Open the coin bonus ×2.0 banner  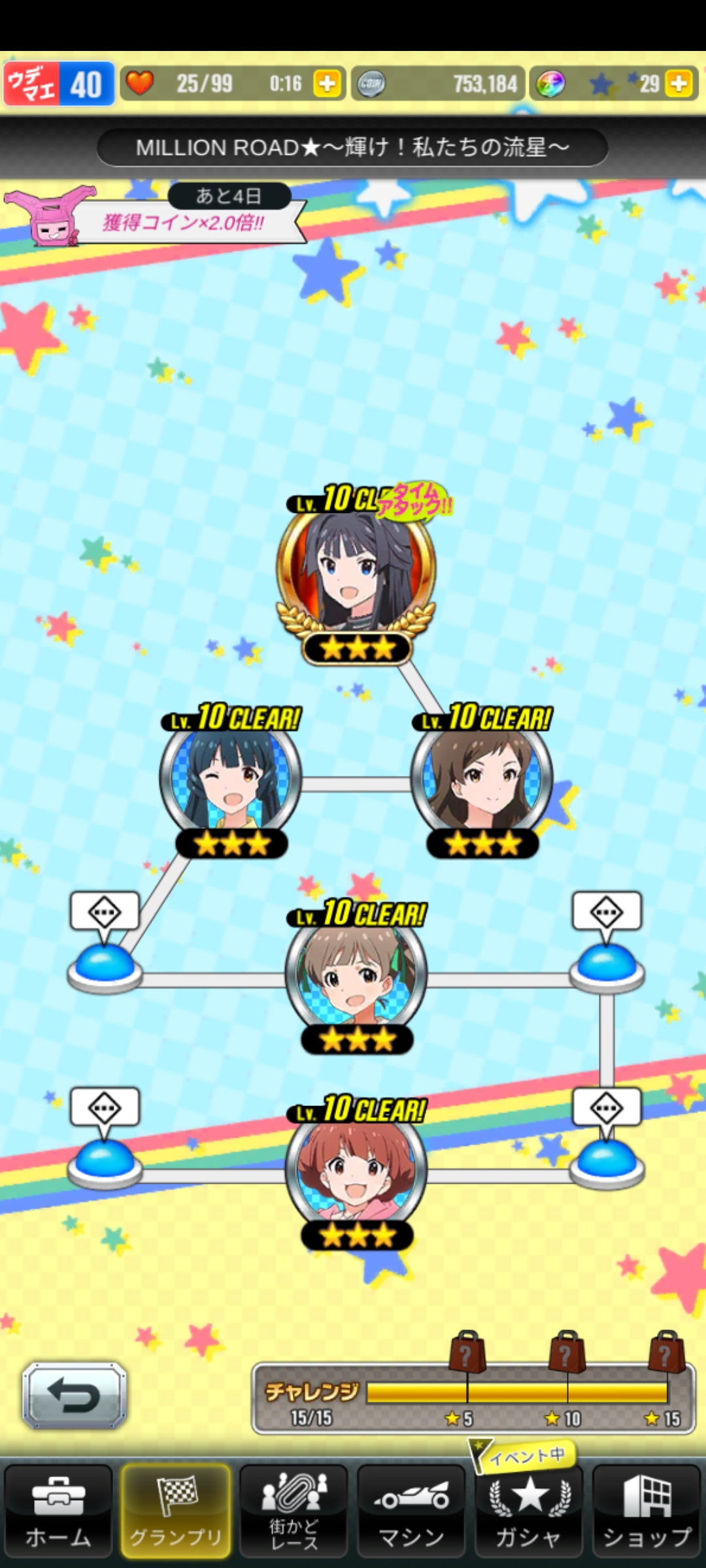point(183,222)
